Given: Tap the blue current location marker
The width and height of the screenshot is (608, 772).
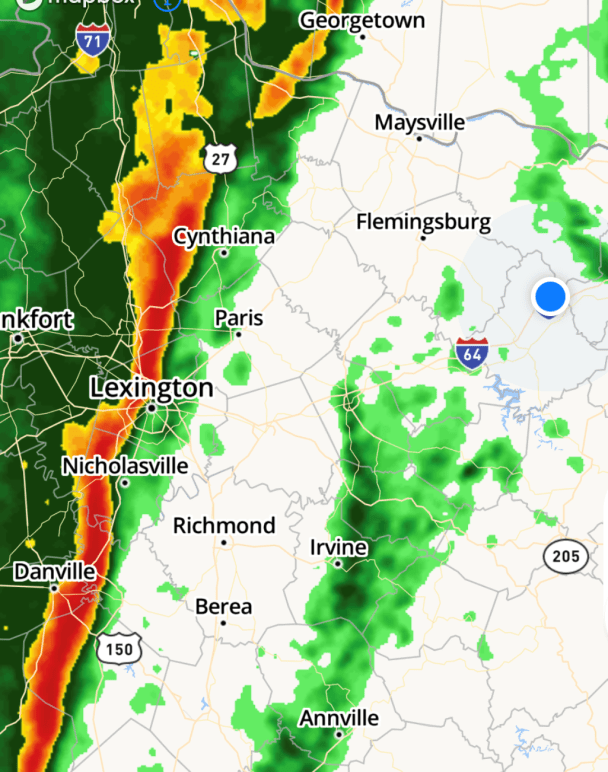Looking at the screenshot, I should click(x=550, y=296).
